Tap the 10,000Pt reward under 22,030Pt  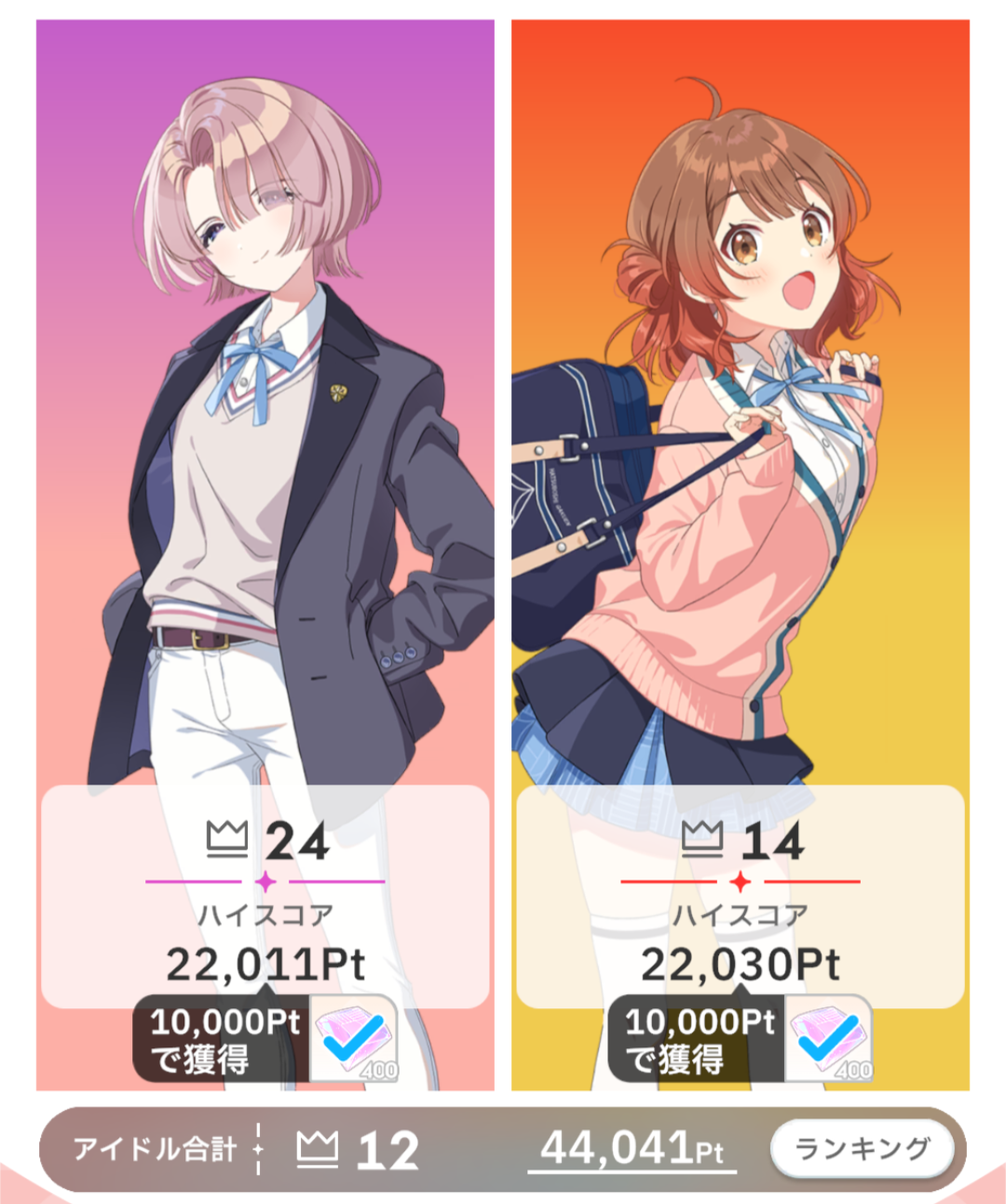coord(741,1039)
